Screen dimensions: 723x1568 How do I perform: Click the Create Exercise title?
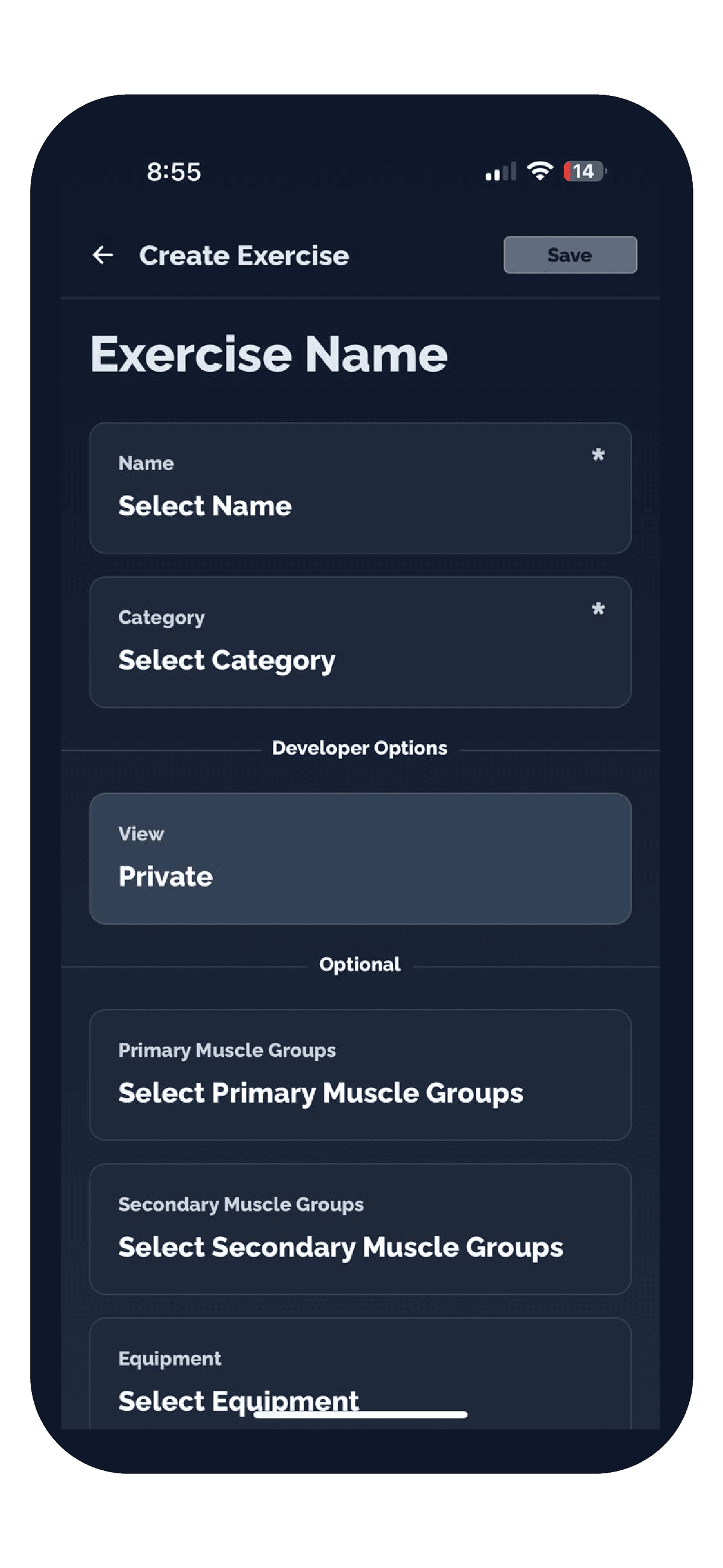(243, 255)
